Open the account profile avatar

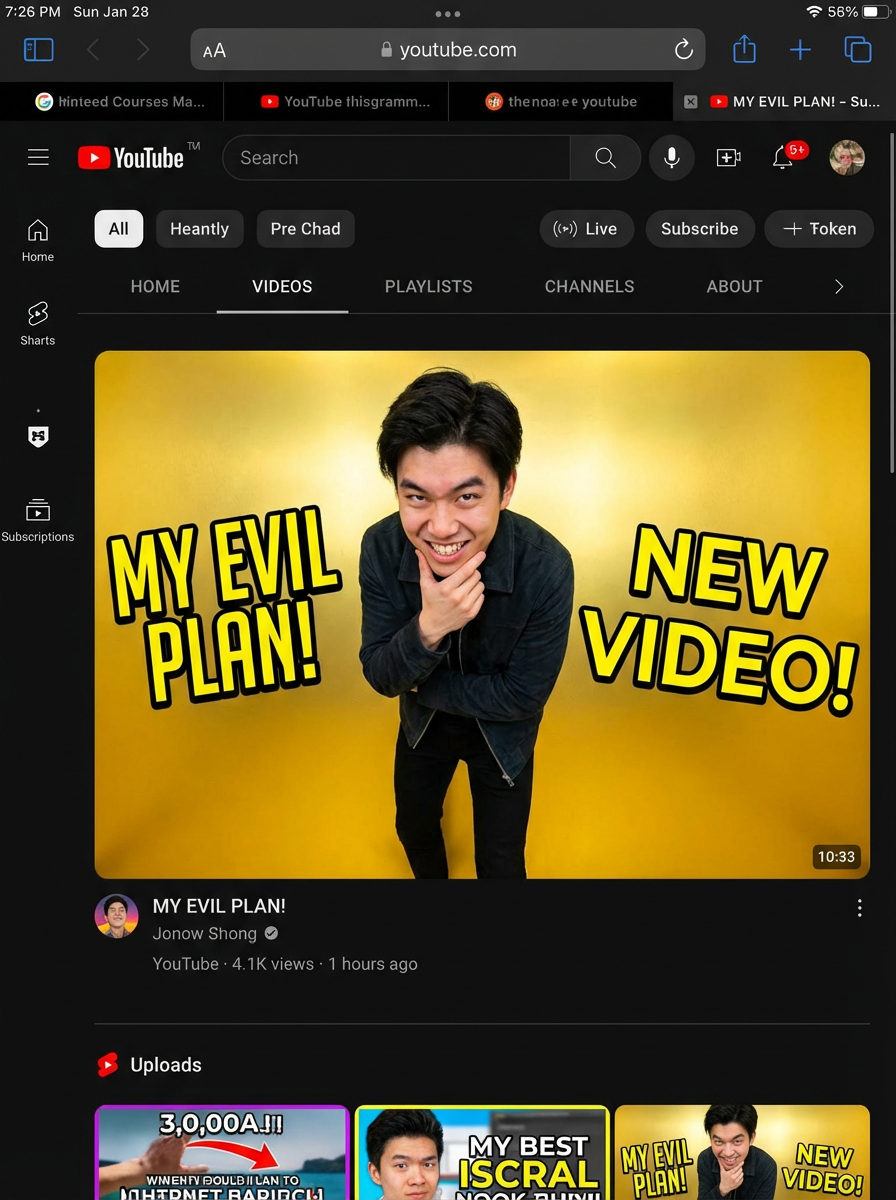(x=847, y=158)
